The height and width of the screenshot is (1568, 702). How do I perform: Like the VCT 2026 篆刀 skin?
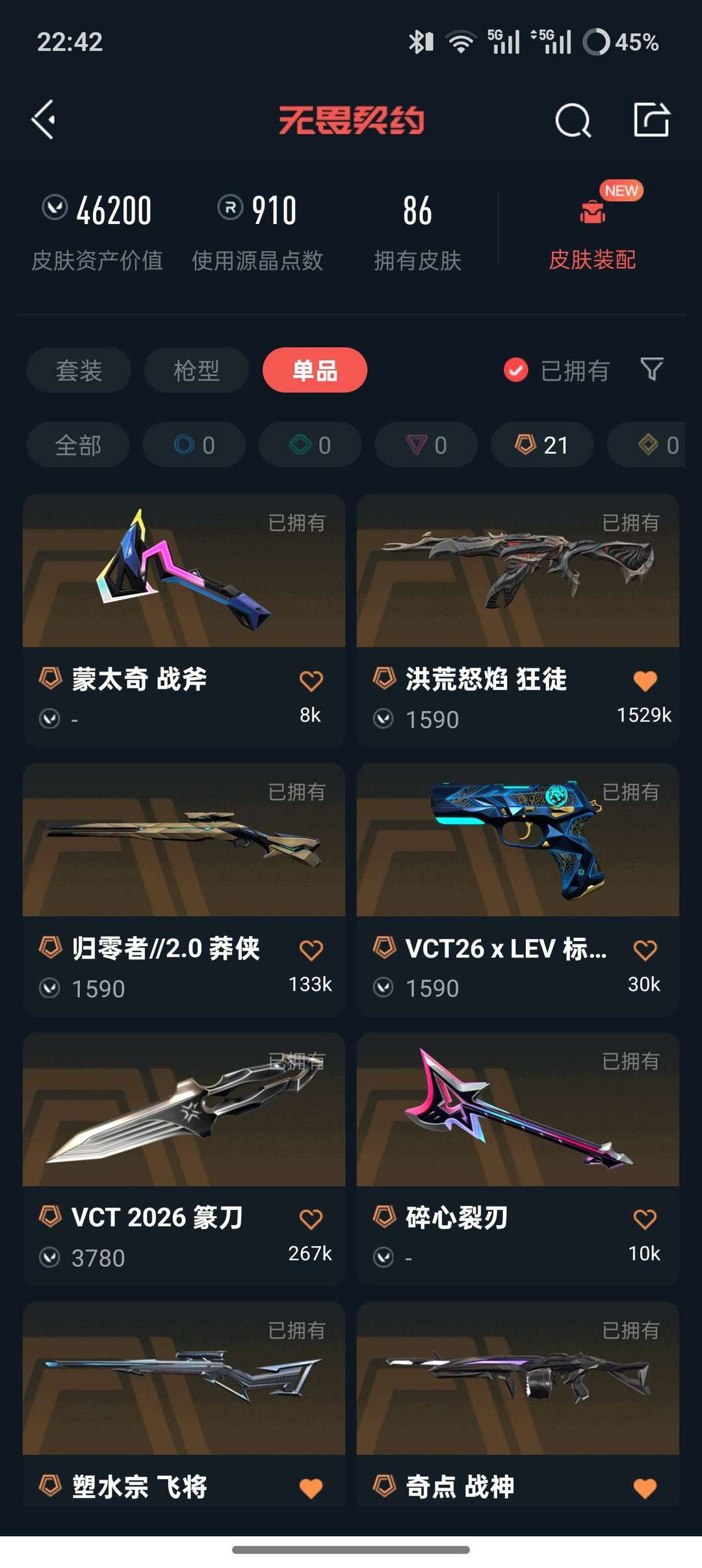311,1219
